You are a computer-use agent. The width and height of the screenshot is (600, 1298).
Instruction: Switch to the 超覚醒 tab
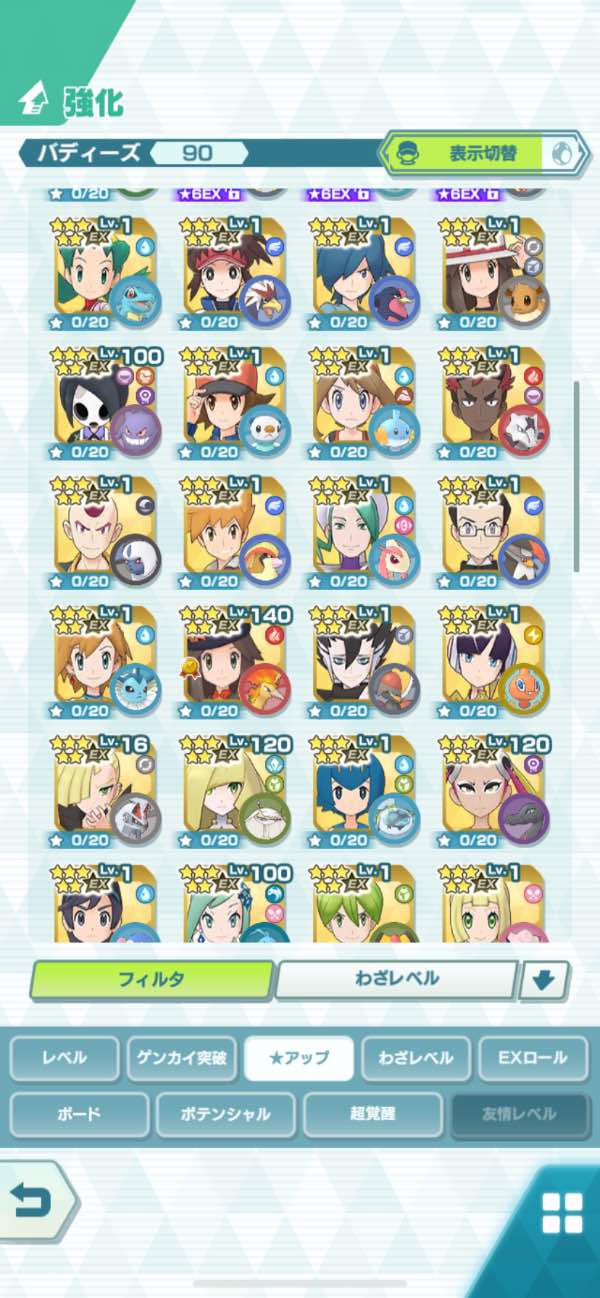click(x=372, y=1114)
